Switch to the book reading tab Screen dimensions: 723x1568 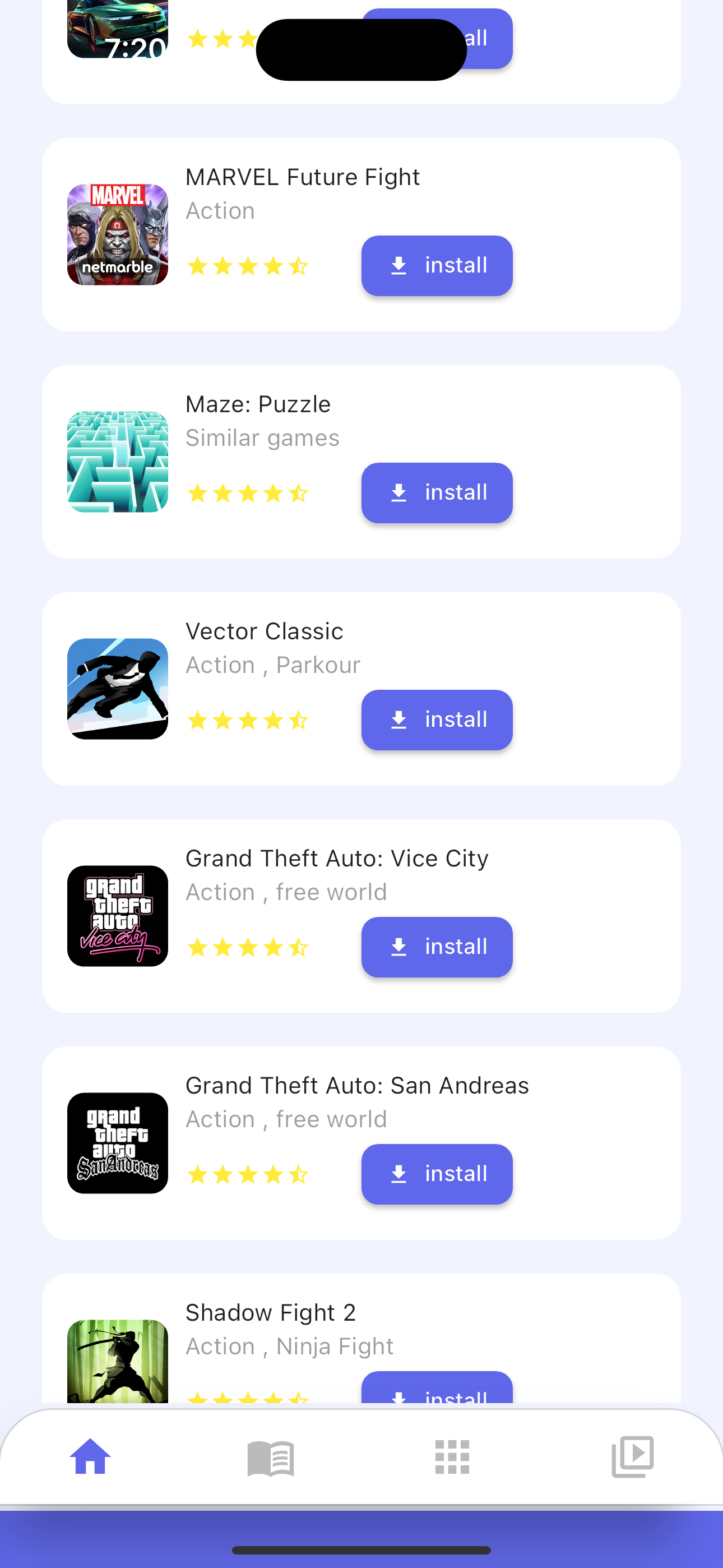[x=271, y=1457]
